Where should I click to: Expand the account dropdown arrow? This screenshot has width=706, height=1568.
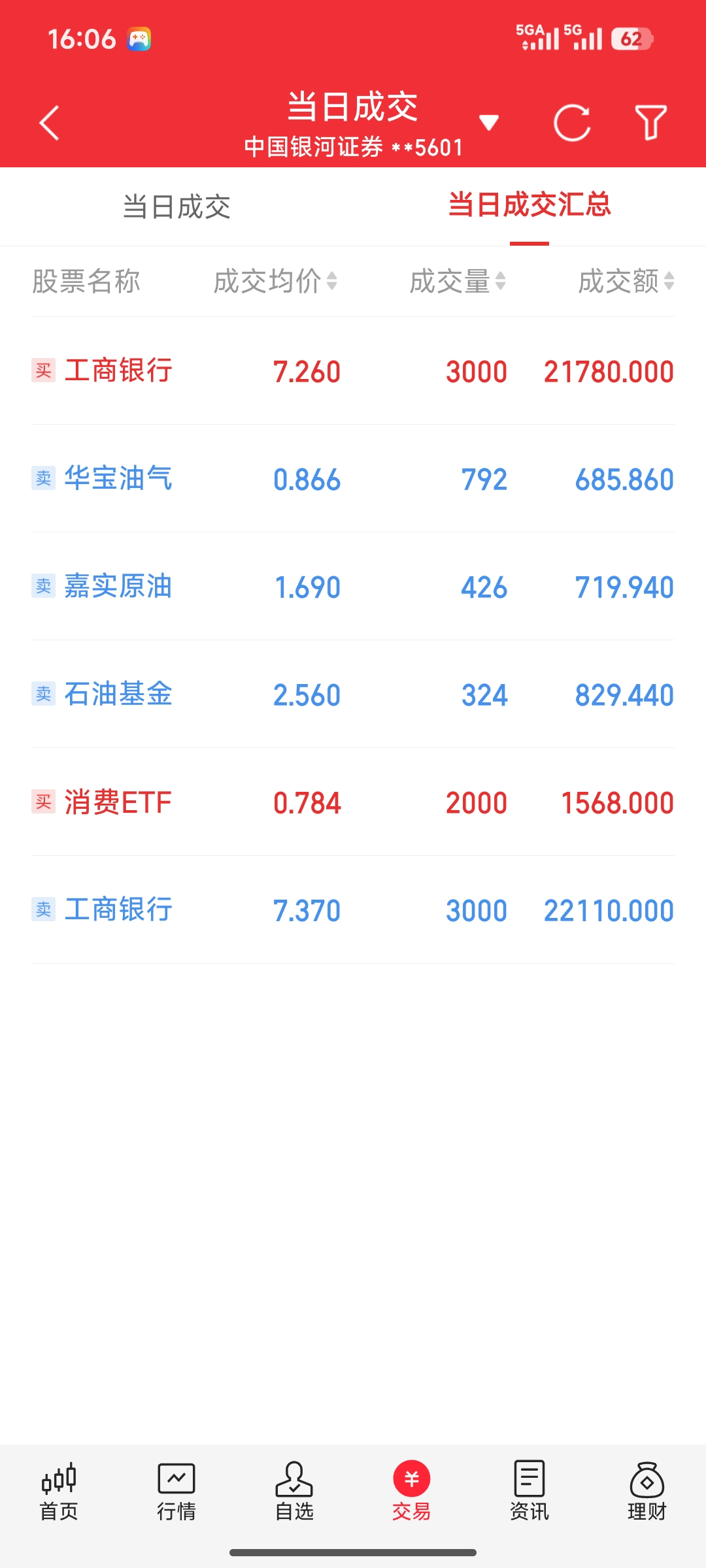[488, 122]
